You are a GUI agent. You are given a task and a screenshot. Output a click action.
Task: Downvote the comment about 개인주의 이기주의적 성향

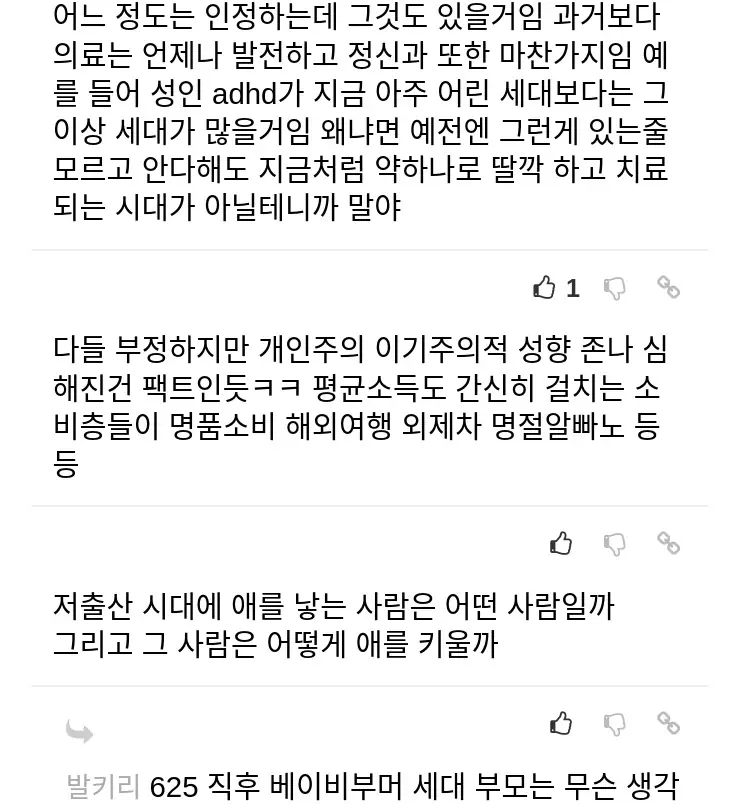click(615, 543)
